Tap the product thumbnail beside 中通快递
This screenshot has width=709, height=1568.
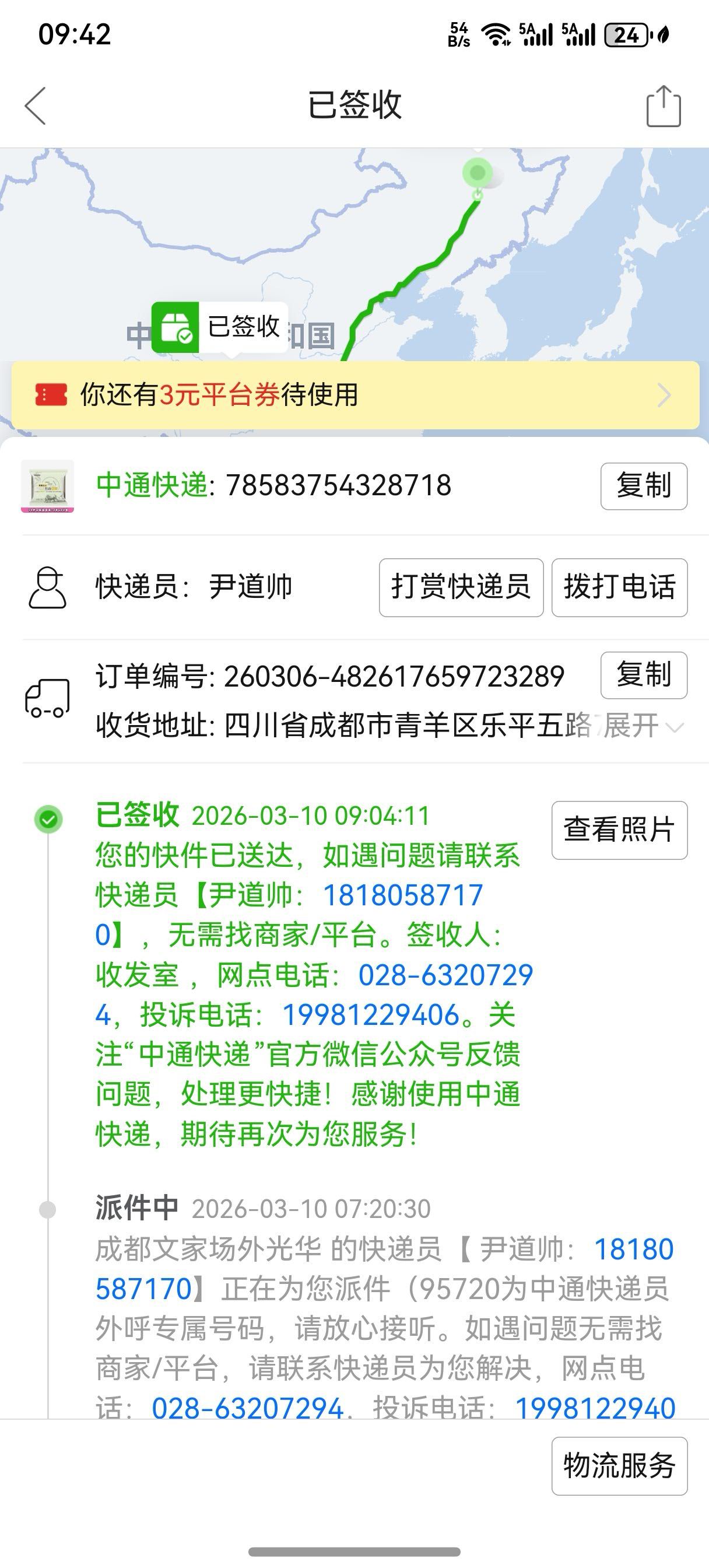[47, 486]
